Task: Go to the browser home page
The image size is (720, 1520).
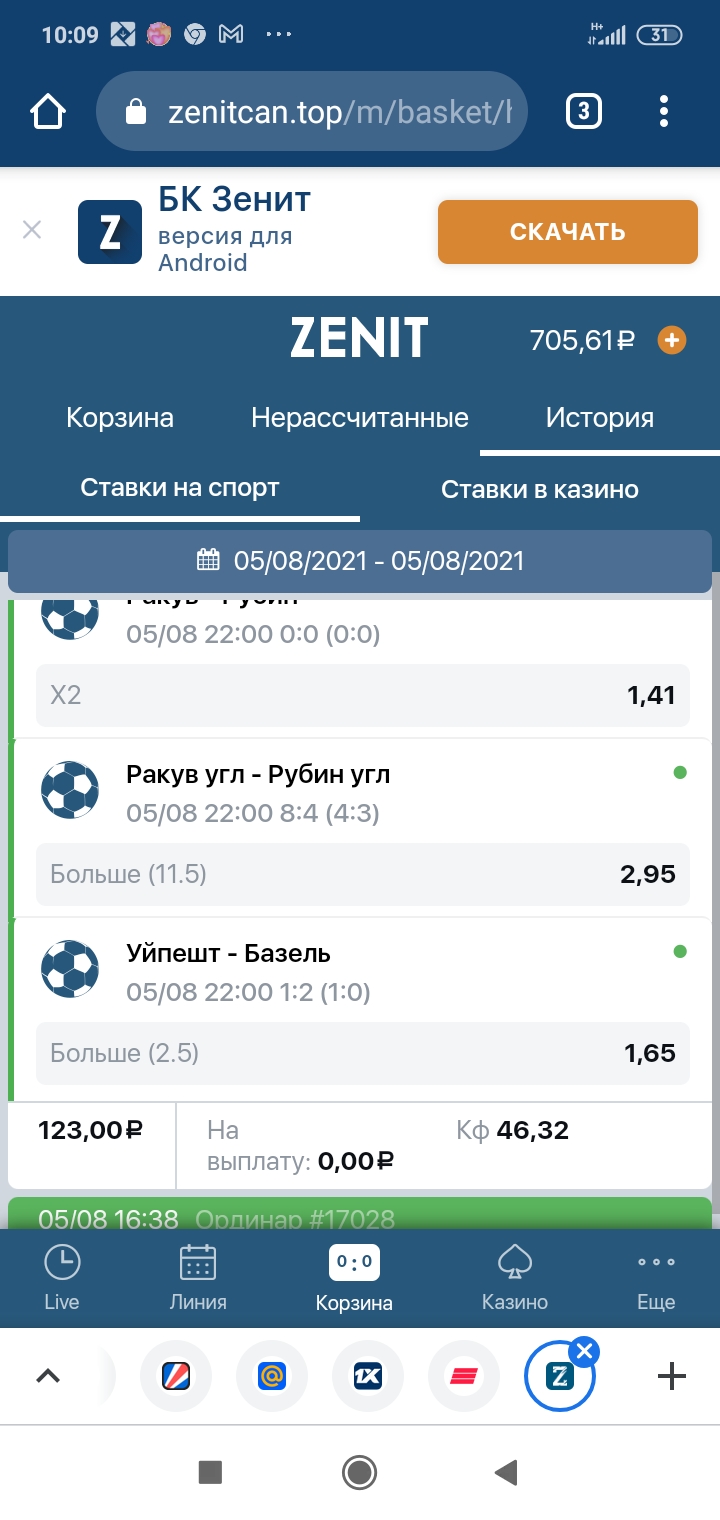Action: [48, 111]
